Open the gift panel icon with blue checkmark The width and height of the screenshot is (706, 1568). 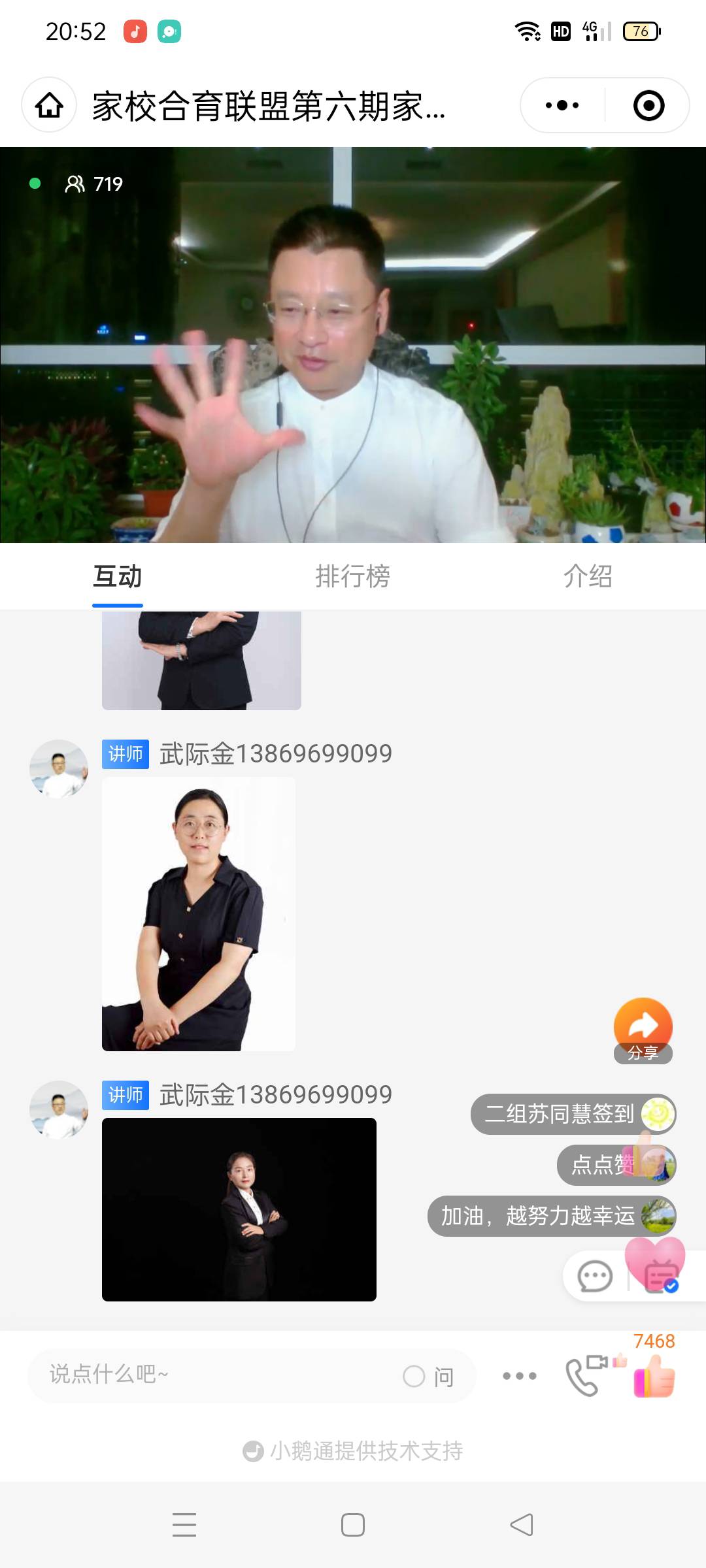[659, 1275]
